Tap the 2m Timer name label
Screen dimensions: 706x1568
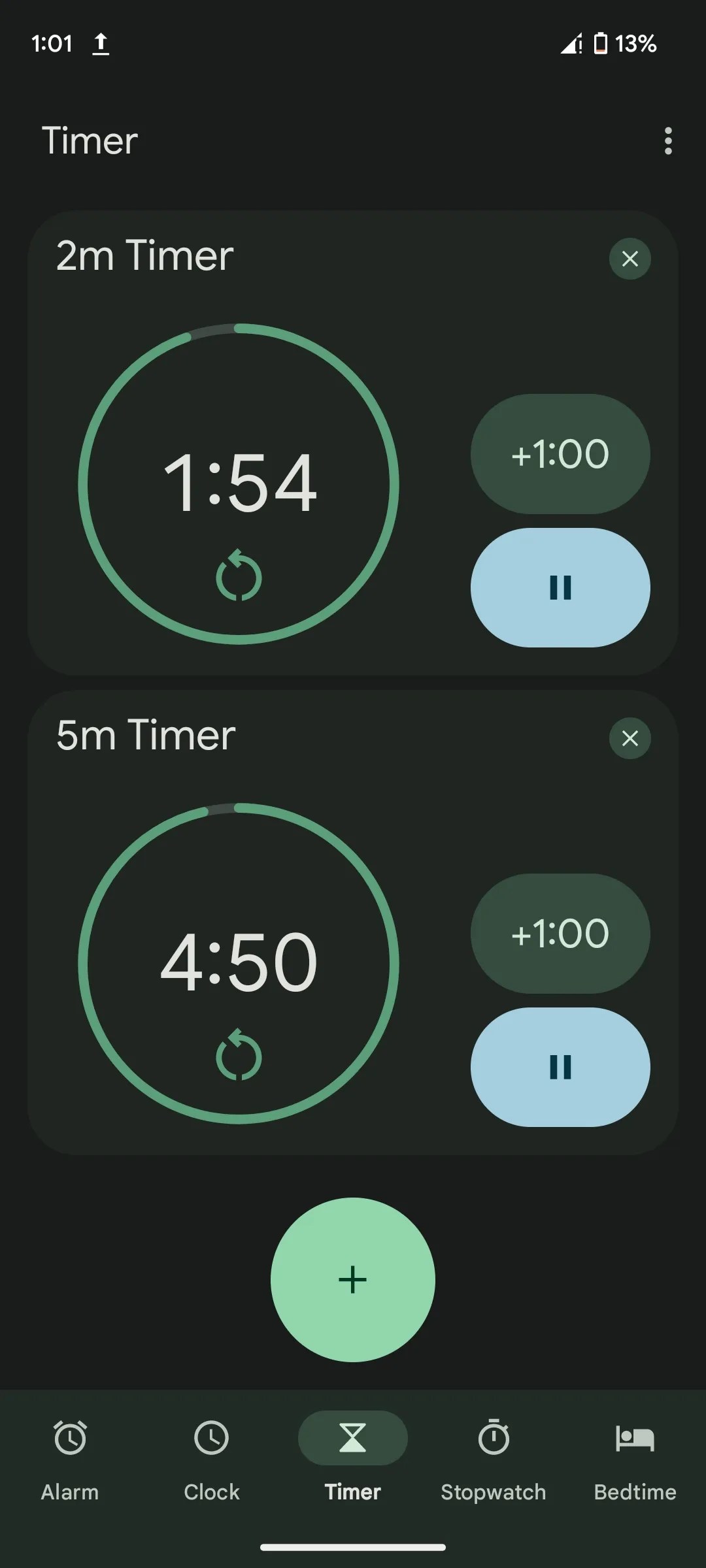point(145,256)
